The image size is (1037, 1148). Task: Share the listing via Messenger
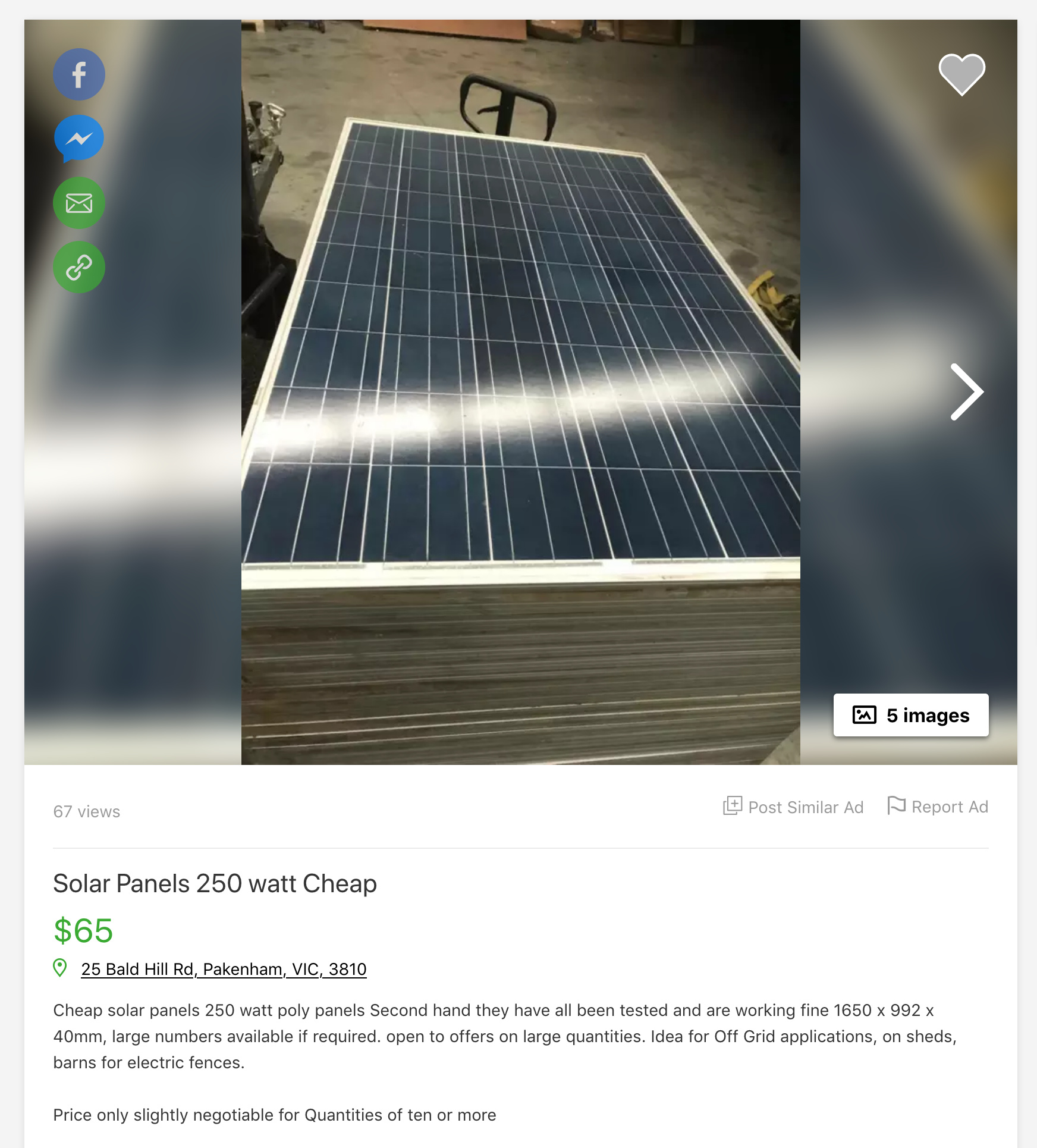pyautogui.click(x=79, y=139)
